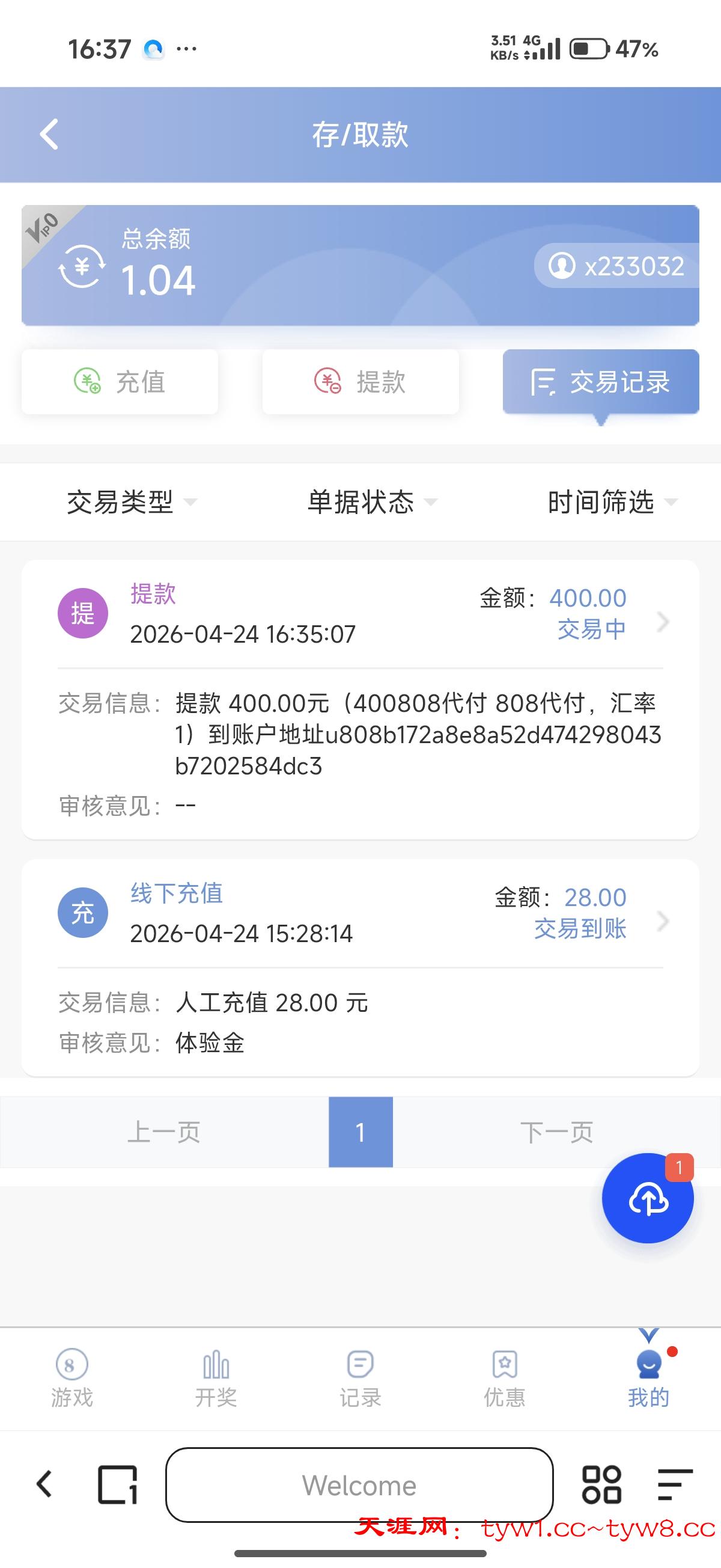Select the 提款 withdrawal option
The image size is (721, 1568).
pos(361,381)
